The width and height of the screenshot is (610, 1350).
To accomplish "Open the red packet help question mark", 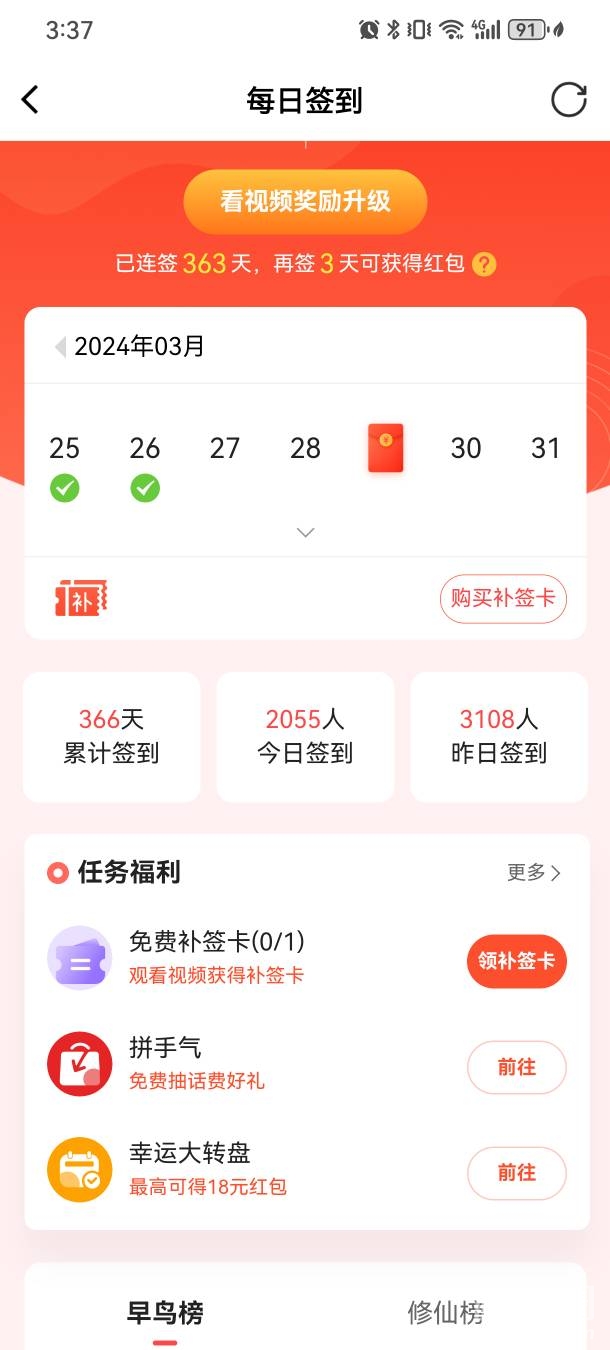I will click(485, 264).
